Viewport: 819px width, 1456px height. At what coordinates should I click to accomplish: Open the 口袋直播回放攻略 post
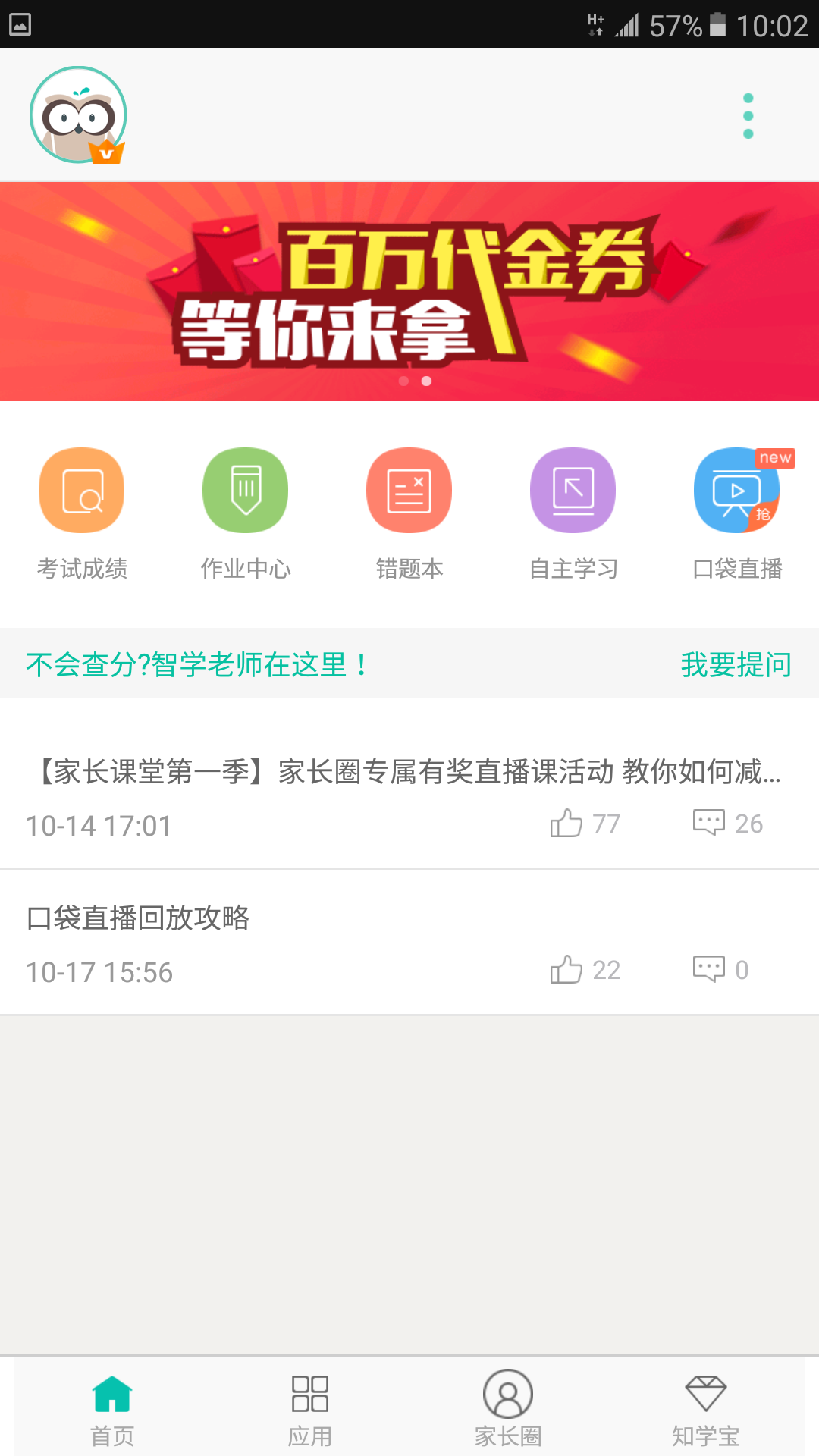(x=138, y=918)
